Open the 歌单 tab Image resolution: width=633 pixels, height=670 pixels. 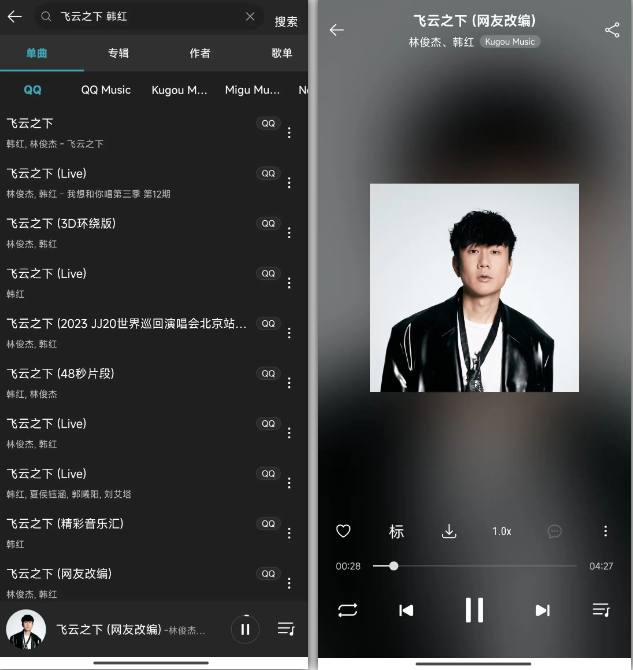[282, 53]
